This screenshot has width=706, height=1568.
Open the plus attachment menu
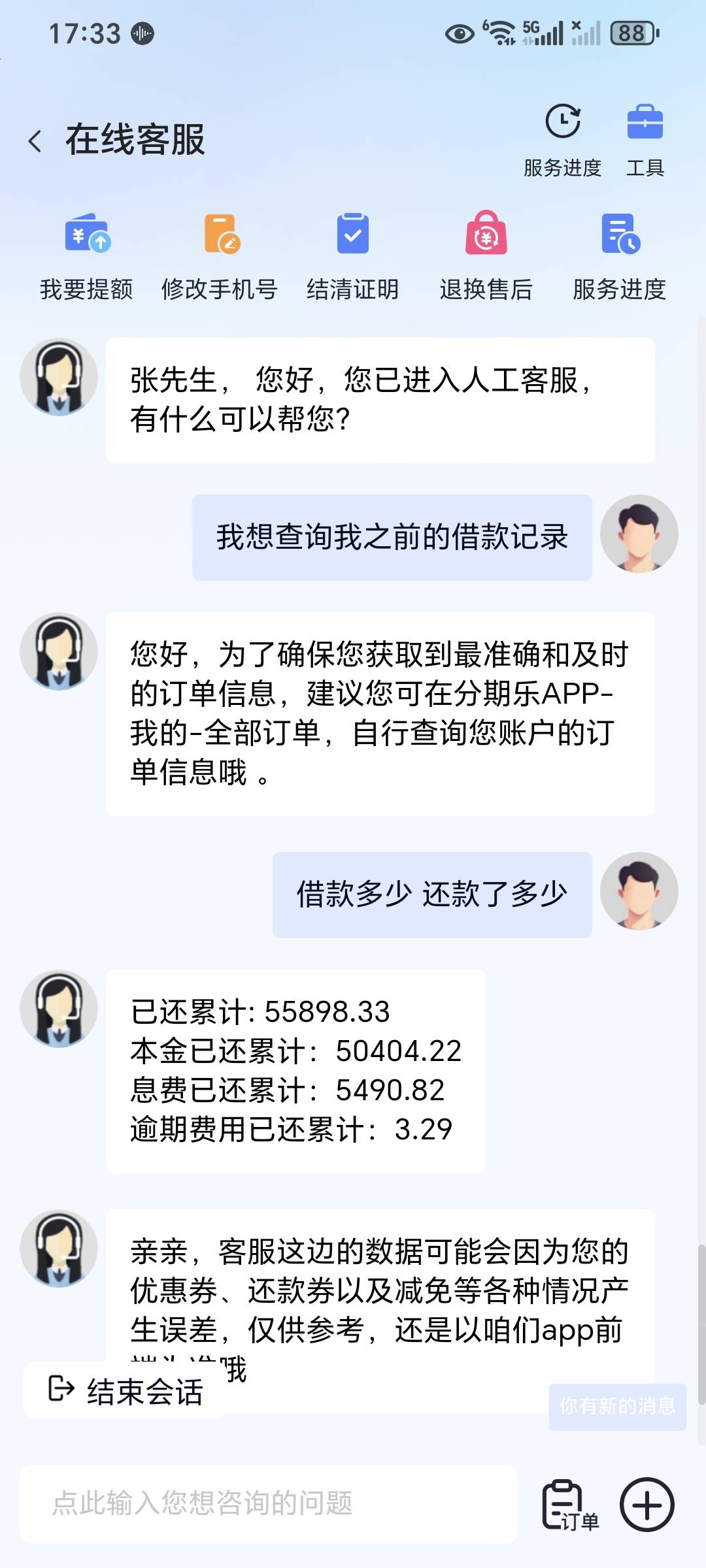pos(647,1505)
